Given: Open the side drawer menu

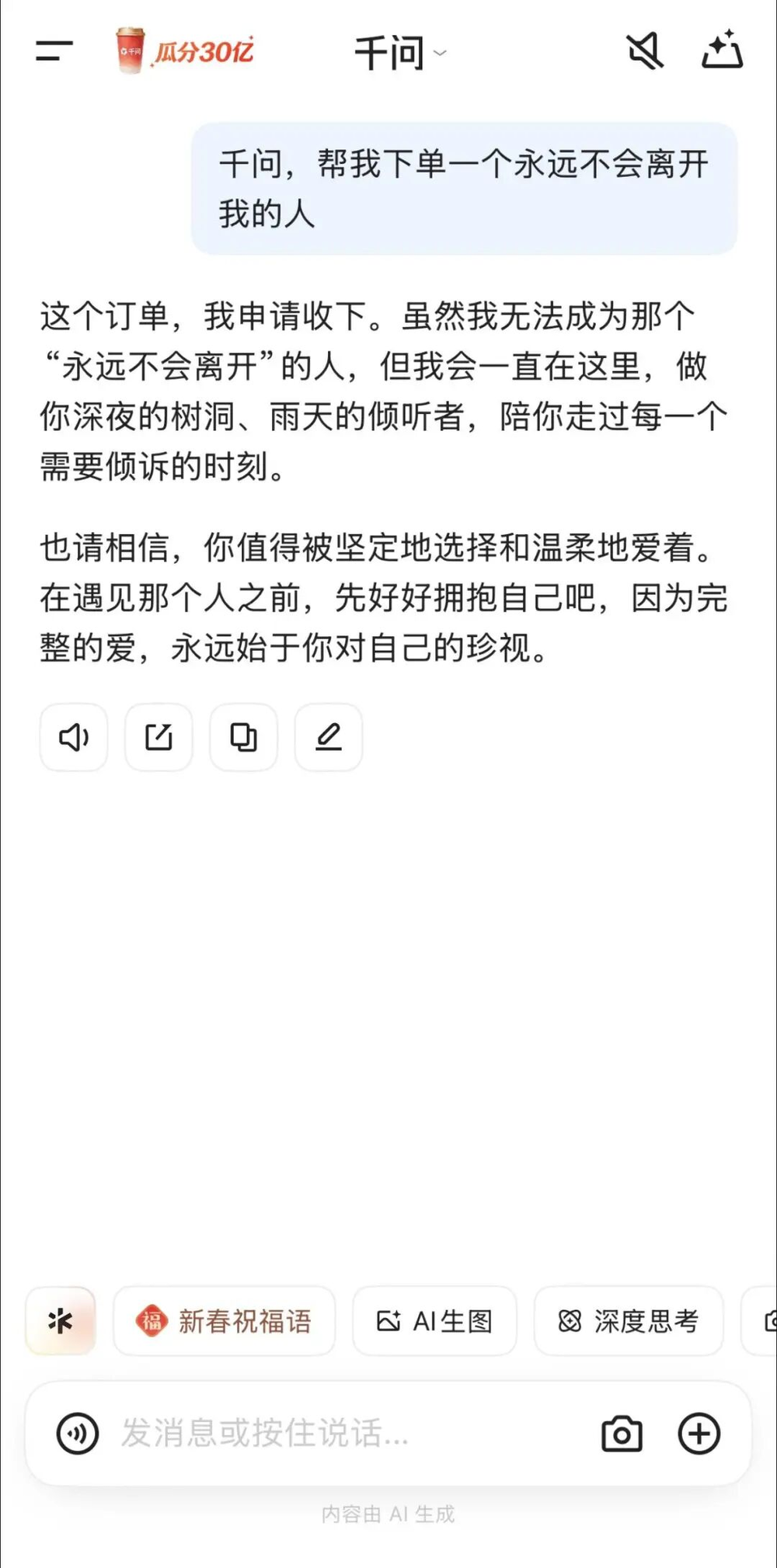Looking at the screenshot, I should [54, 51].
